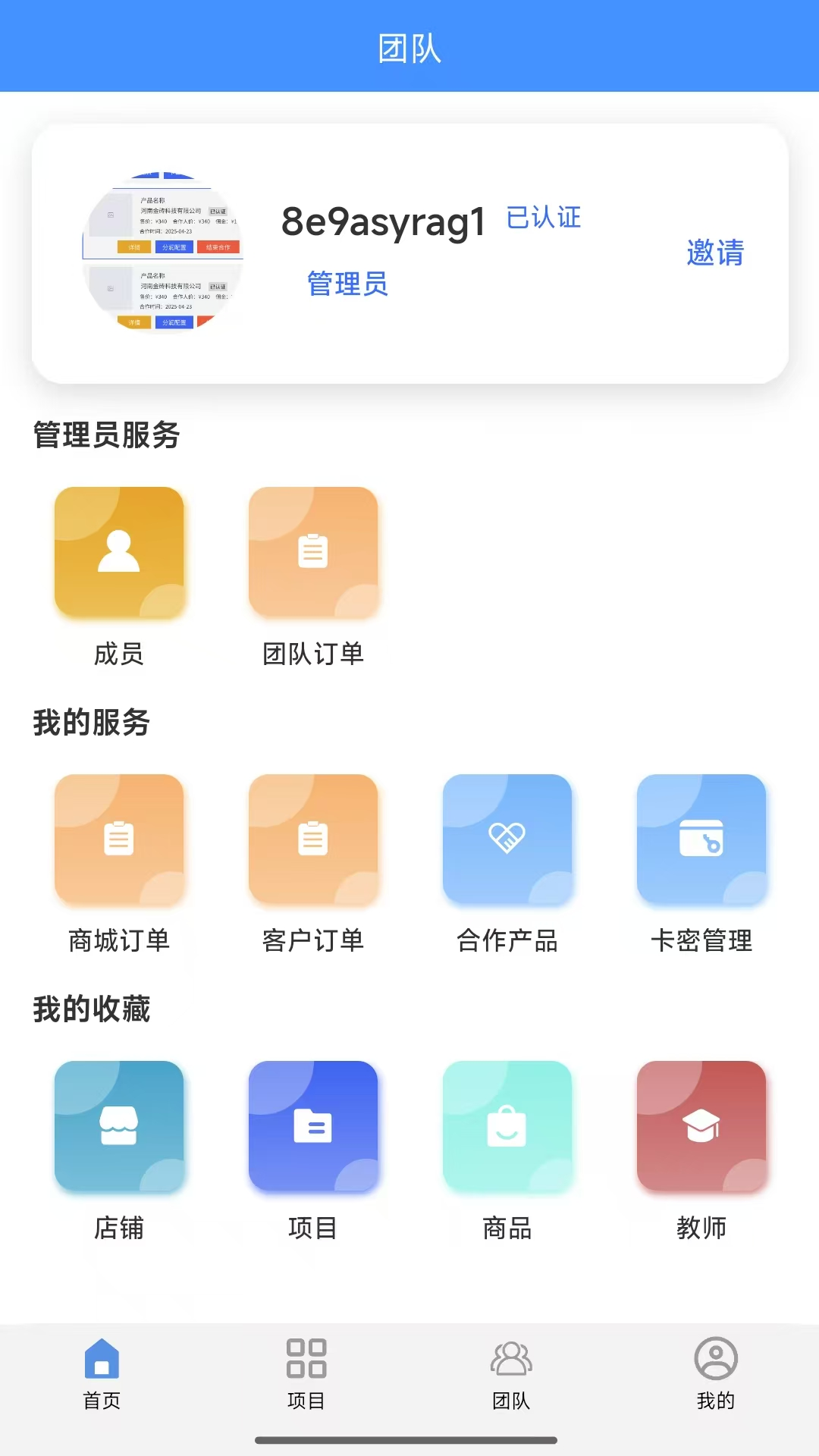Open the 项目 project favorites icon
Image resolution: width=819 pixels, height=1456 pixels.
click(314, 1128)
